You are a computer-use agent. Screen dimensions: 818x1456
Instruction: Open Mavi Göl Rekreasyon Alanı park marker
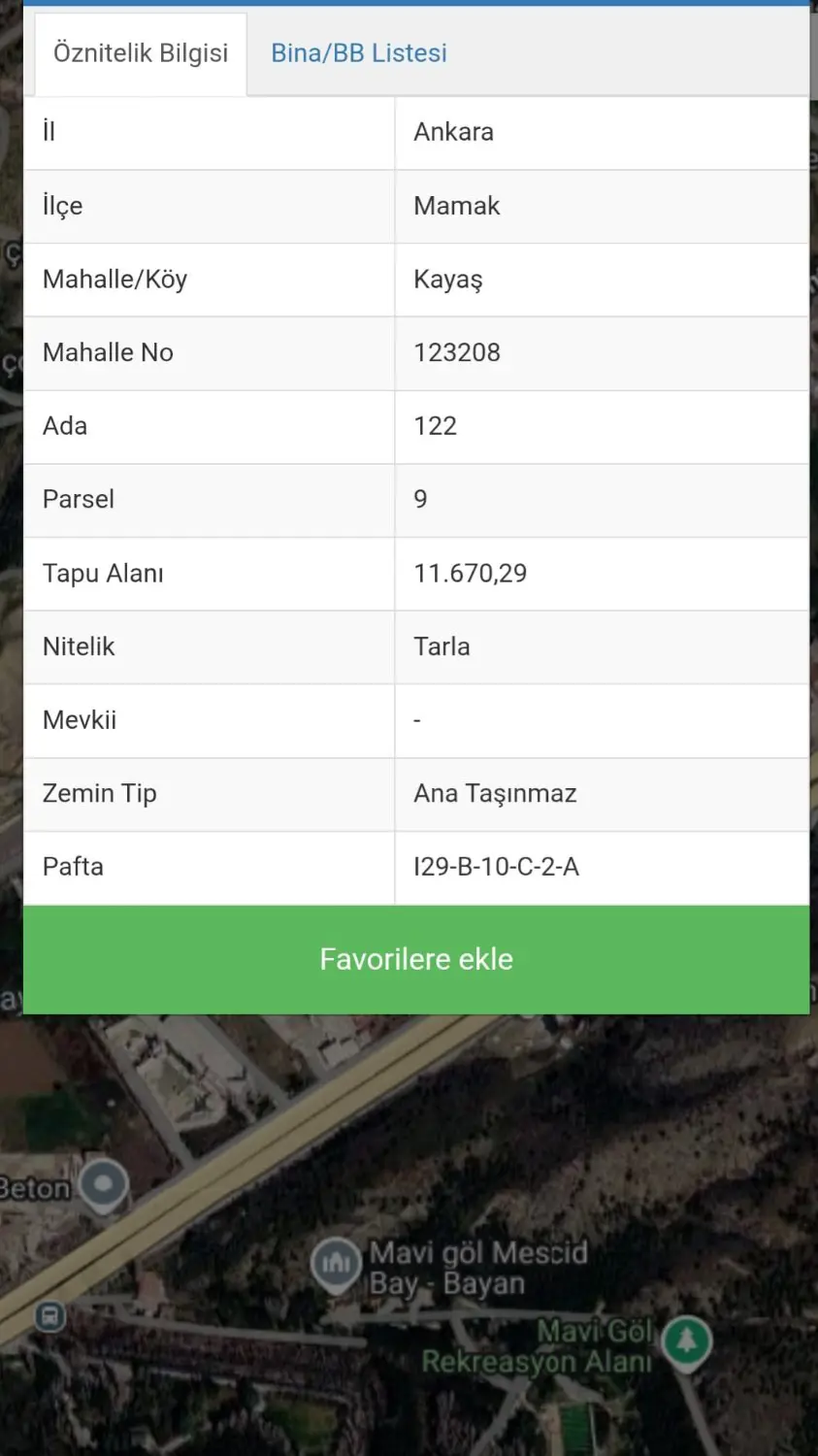click(687, 1343)
